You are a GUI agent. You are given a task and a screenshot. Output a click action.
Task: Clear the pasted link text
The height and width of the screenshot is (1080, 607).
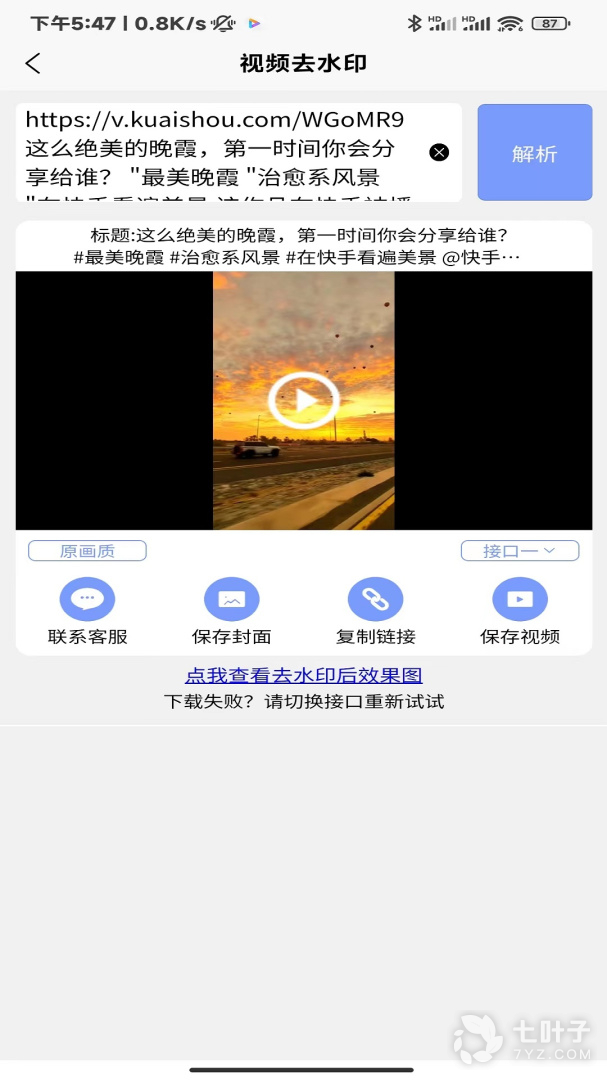(x=439, y=152)
